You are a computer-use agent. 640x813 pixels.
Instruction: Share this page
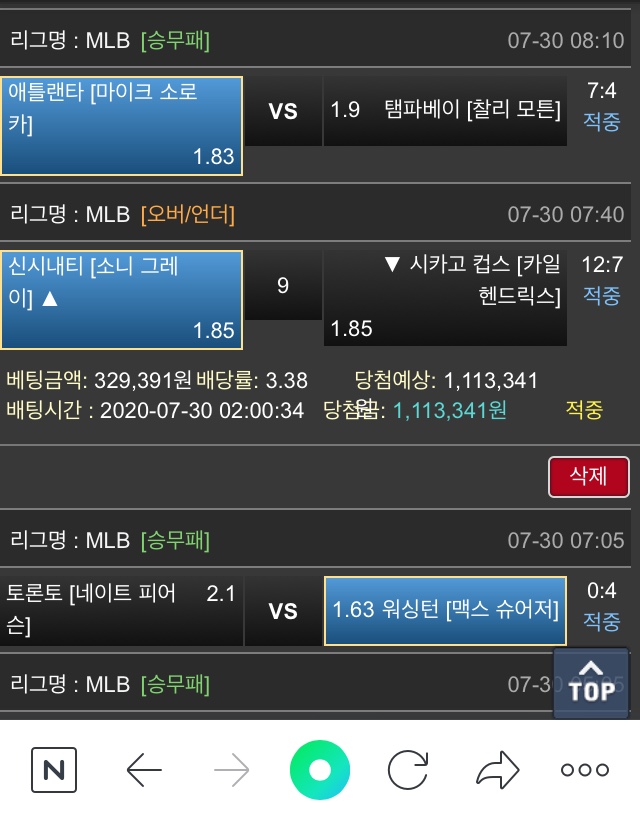pyautogui.click(x=497, y=769)
